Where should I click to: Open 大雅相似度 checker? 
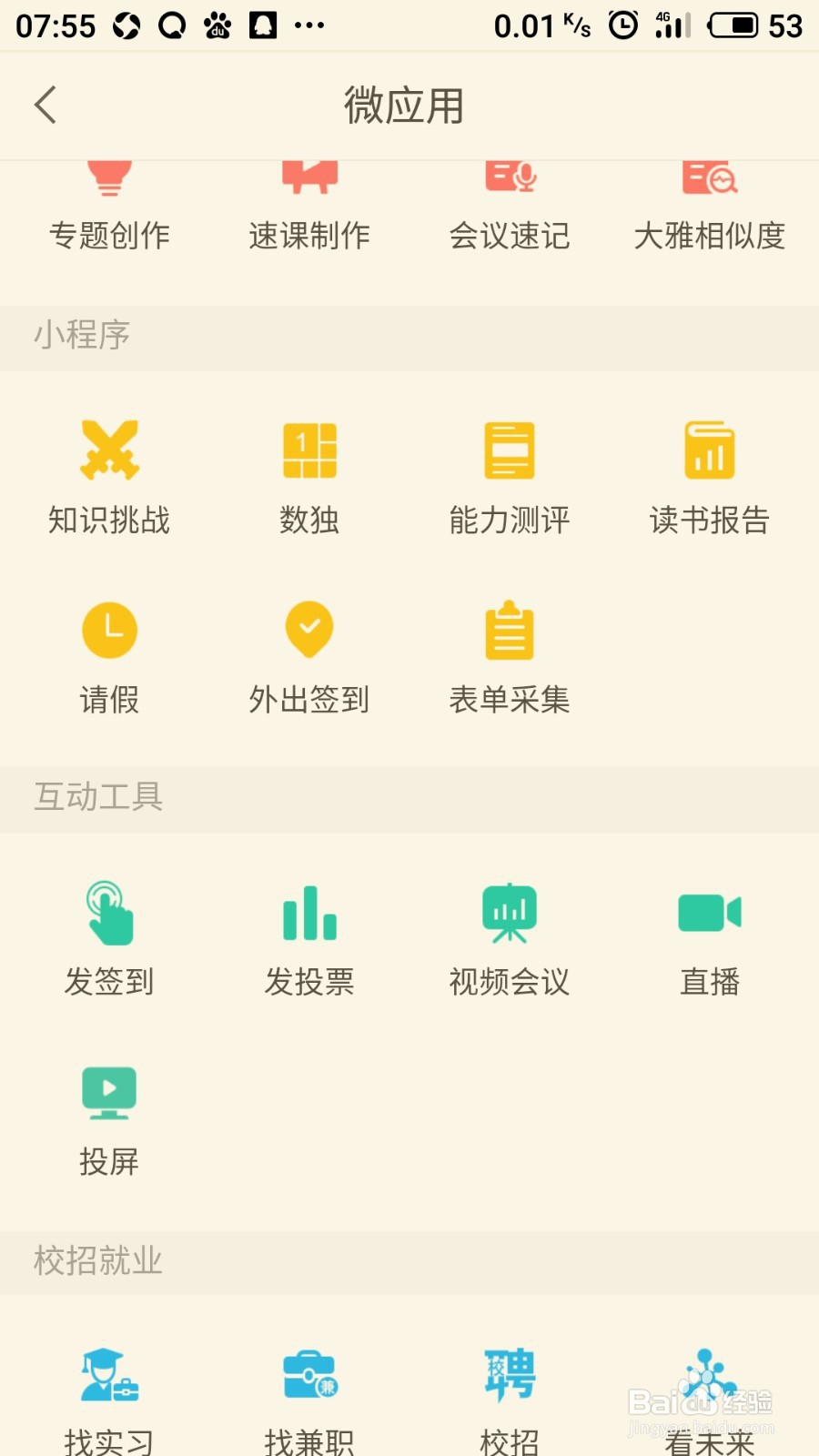(710, 207)
